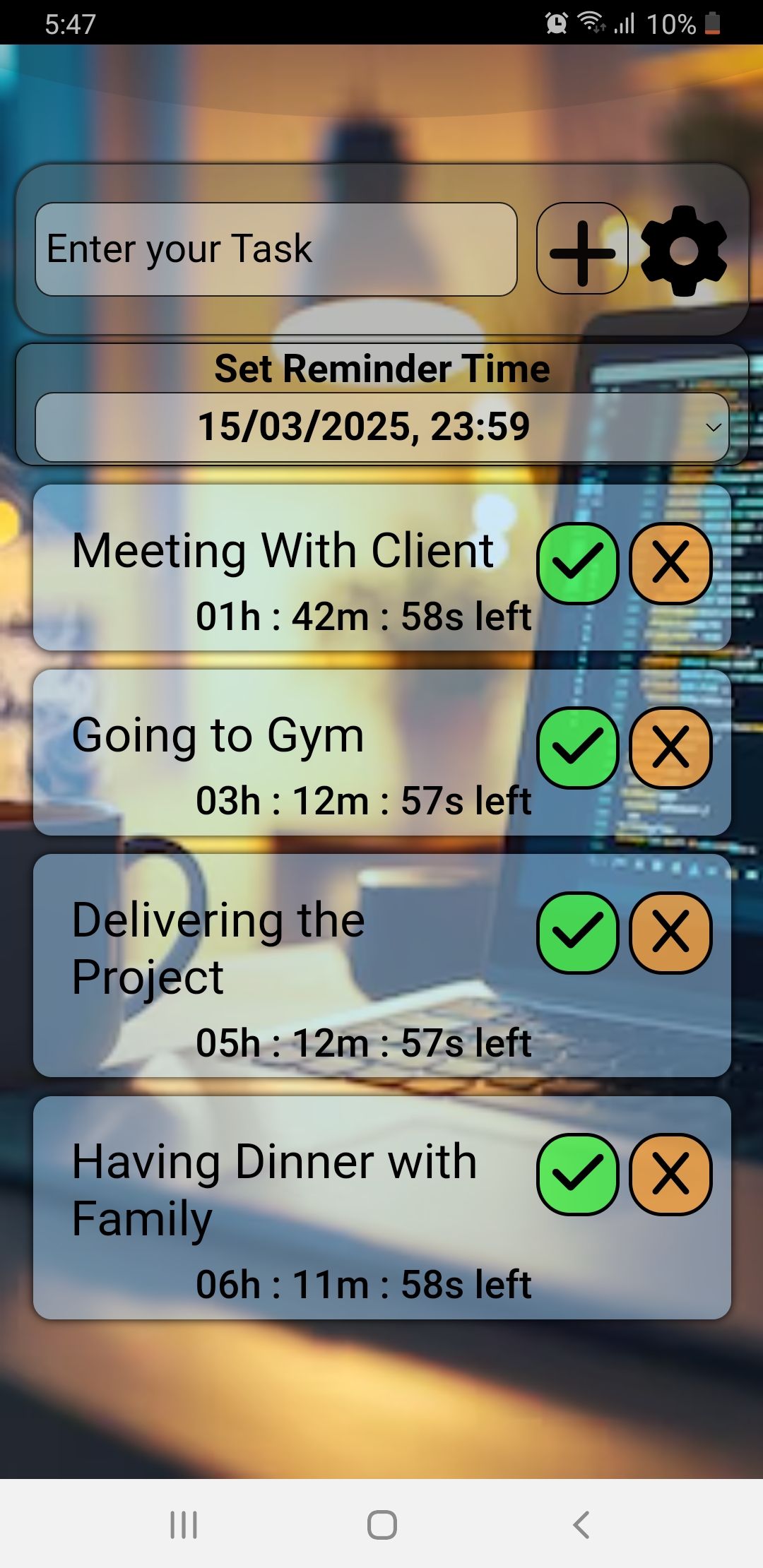This screenshot has height=1568, width=763.
Task: Open settings via the gear icon
Action: click(x=683, y=251)
